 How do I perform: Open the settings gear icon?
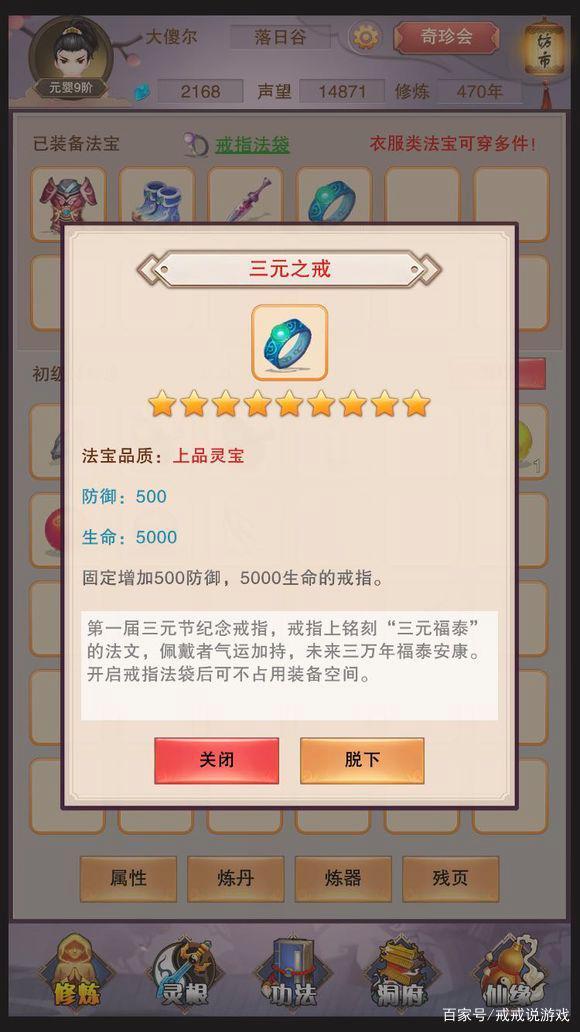(x=365, y=37)
